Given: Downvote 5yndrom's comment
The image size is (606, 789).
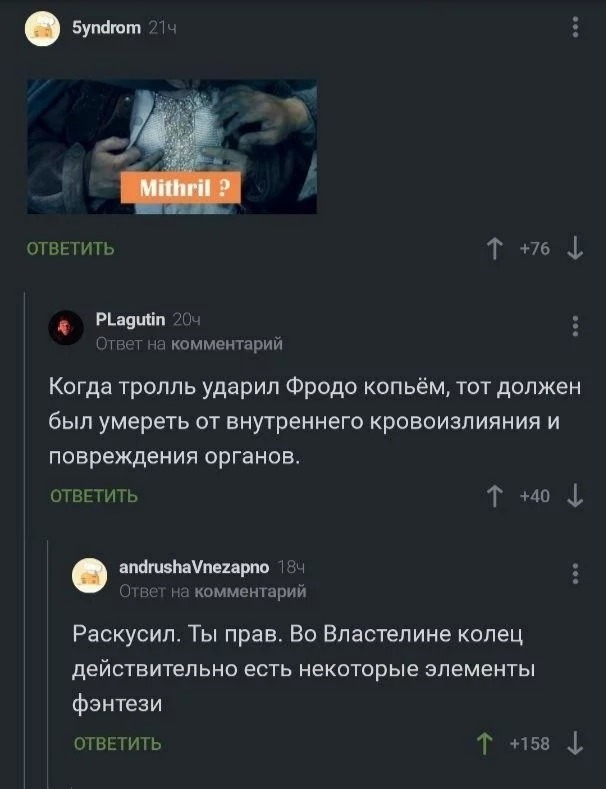Looking at the screenshot, I should [x=575, y=249].
